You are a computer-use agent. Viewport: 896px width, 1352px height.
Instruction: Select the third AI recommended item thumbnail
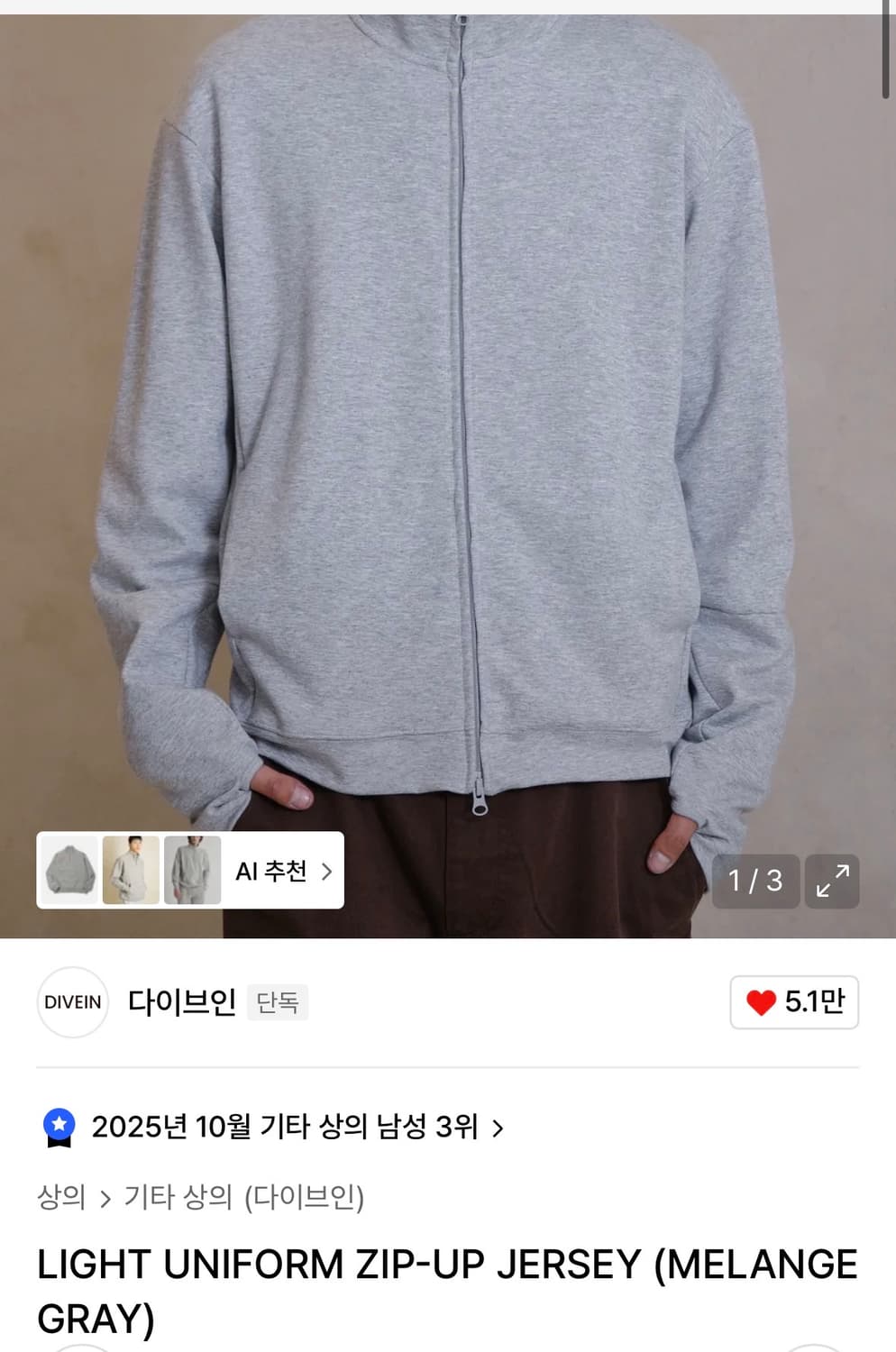pos(193,870)
